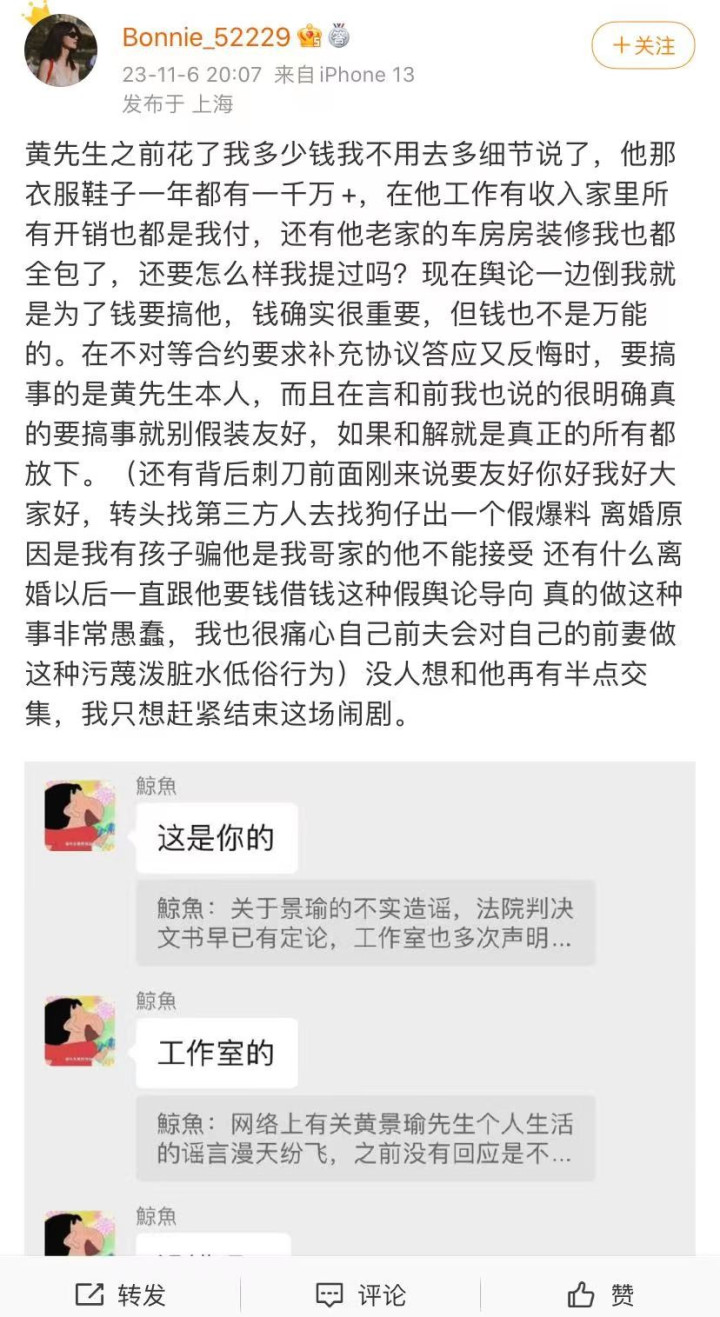
Task: Like this post with 赞
Action: click(600, 1295)
